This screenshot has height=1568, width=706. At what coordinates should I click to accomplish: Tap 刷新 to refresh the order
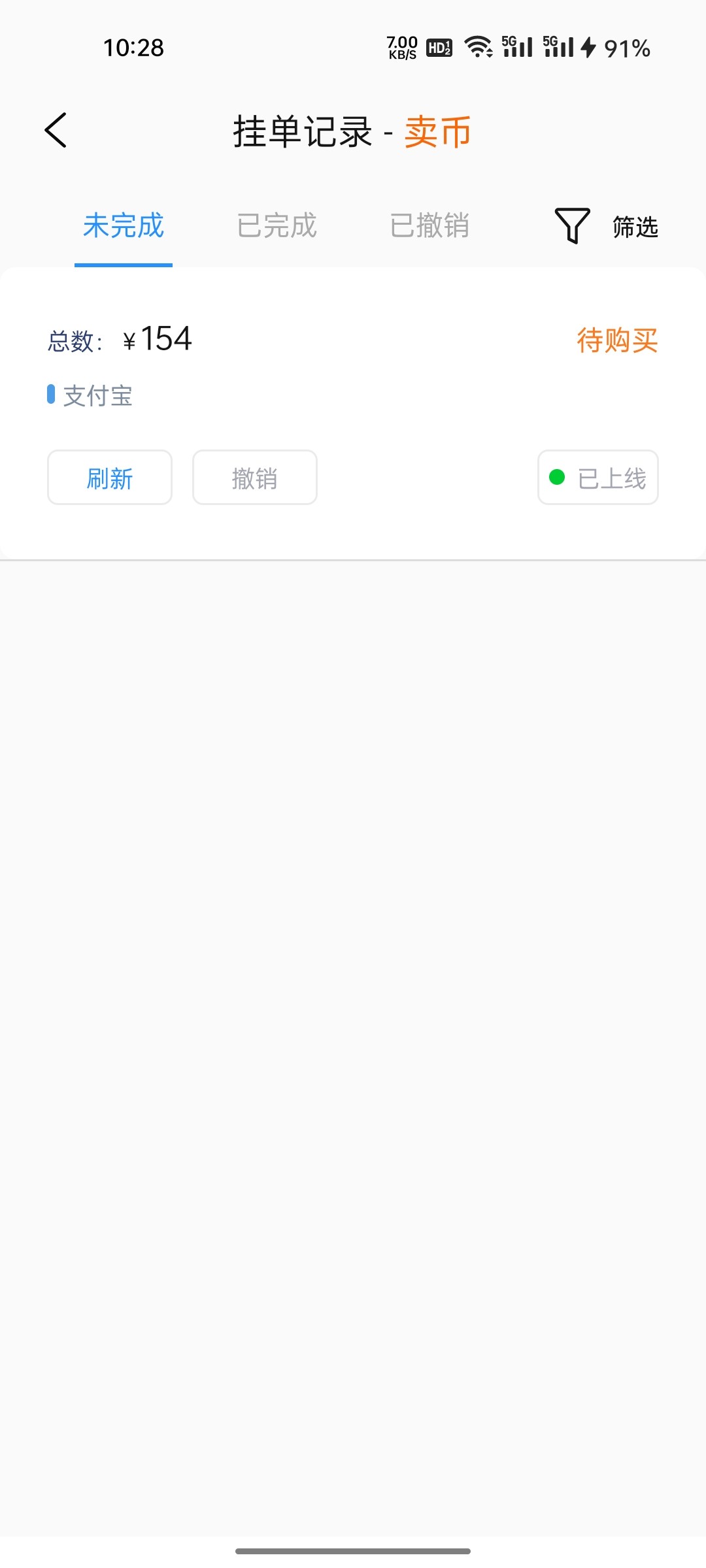coord(110,478)
